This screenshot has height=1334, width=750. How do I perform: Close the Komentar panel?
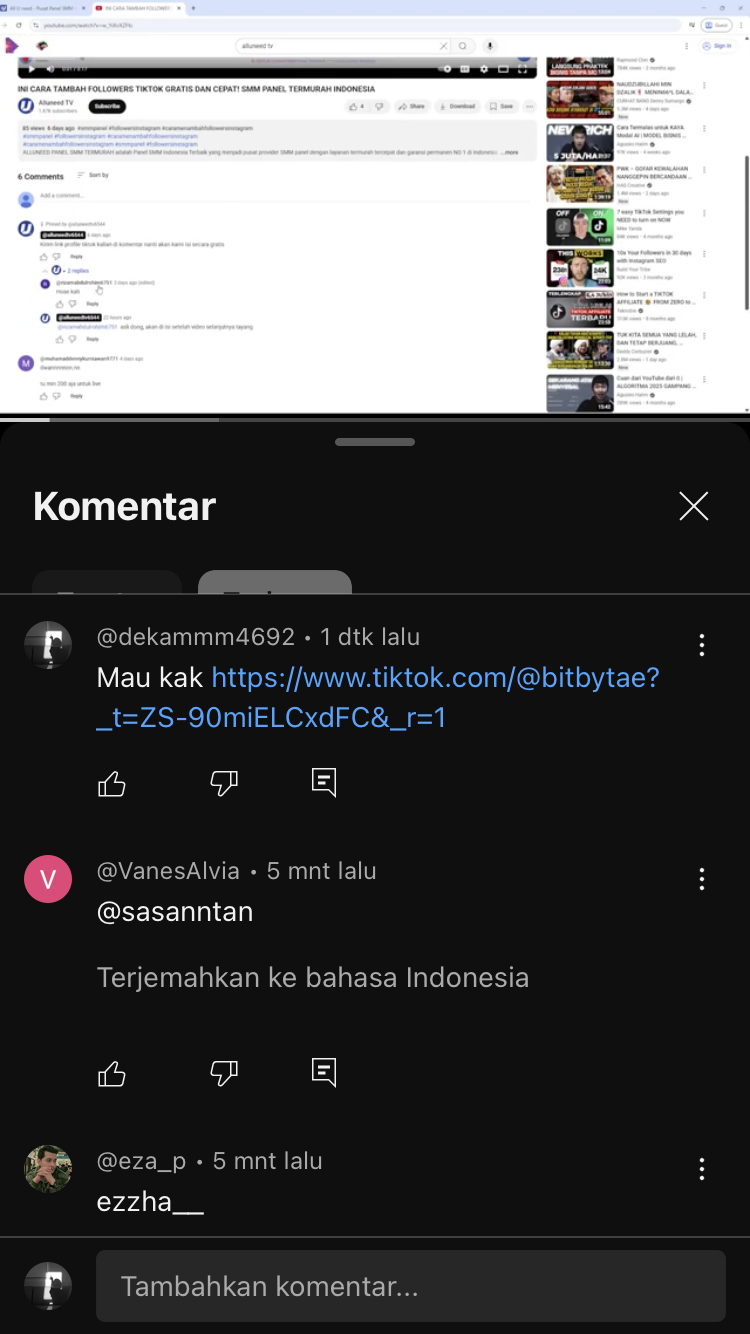pyautogui.click(x=693, y=506)
